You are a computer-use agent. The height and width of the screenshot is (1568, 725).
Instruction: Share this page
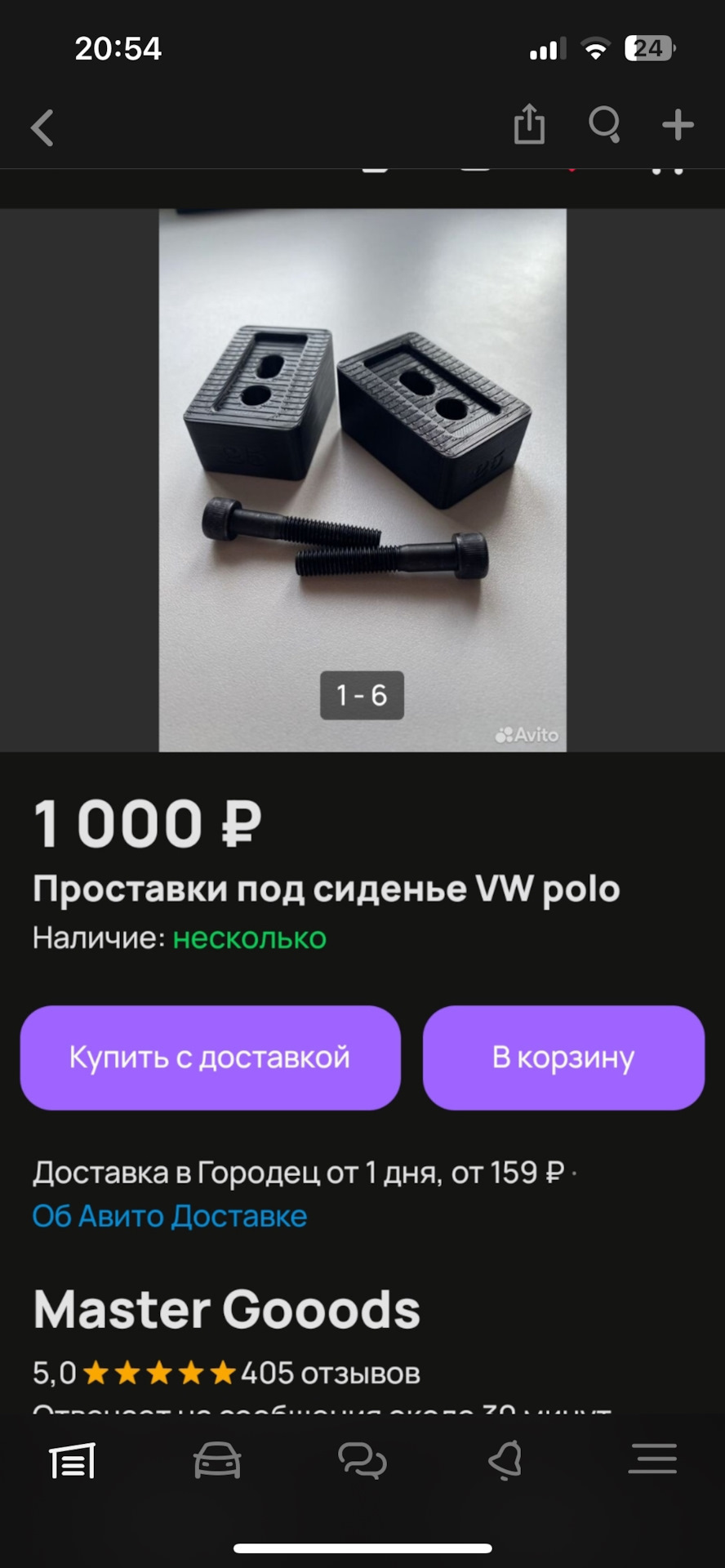[529, 125]
